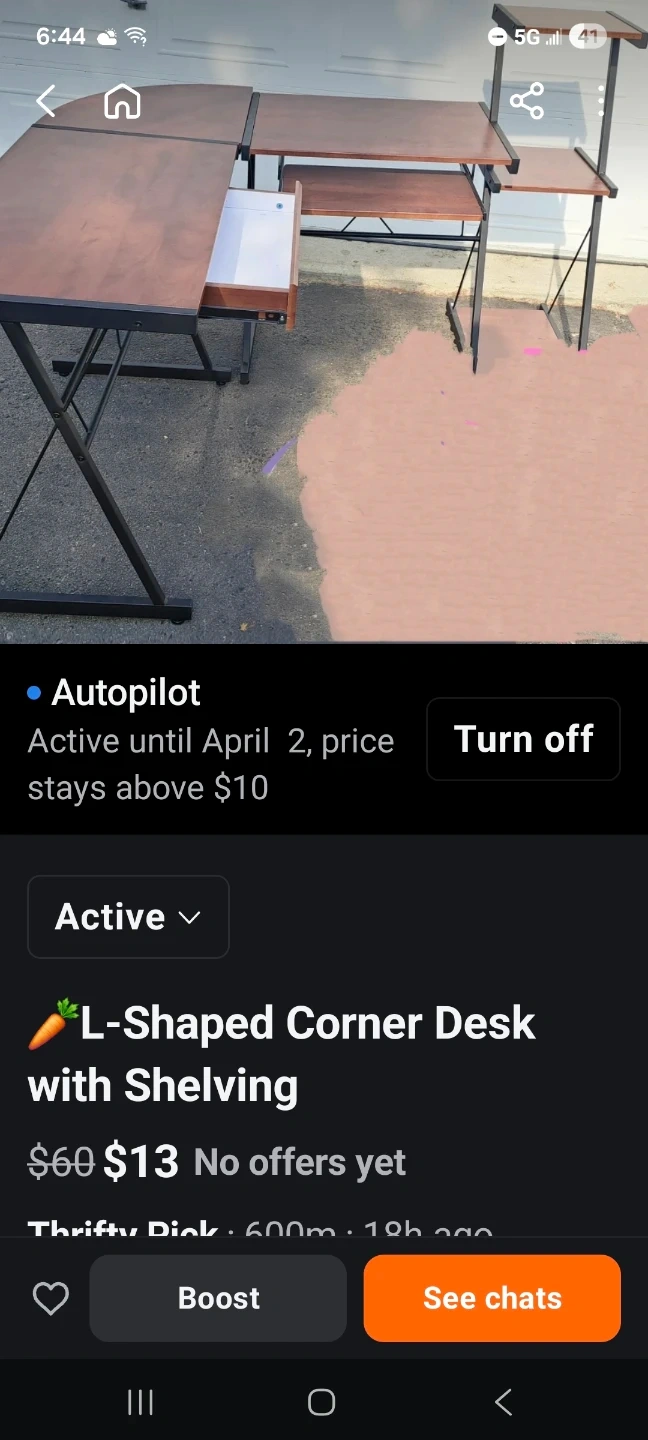Open See chats
Screen dimensions: 648x1440
click(492, 1298)
